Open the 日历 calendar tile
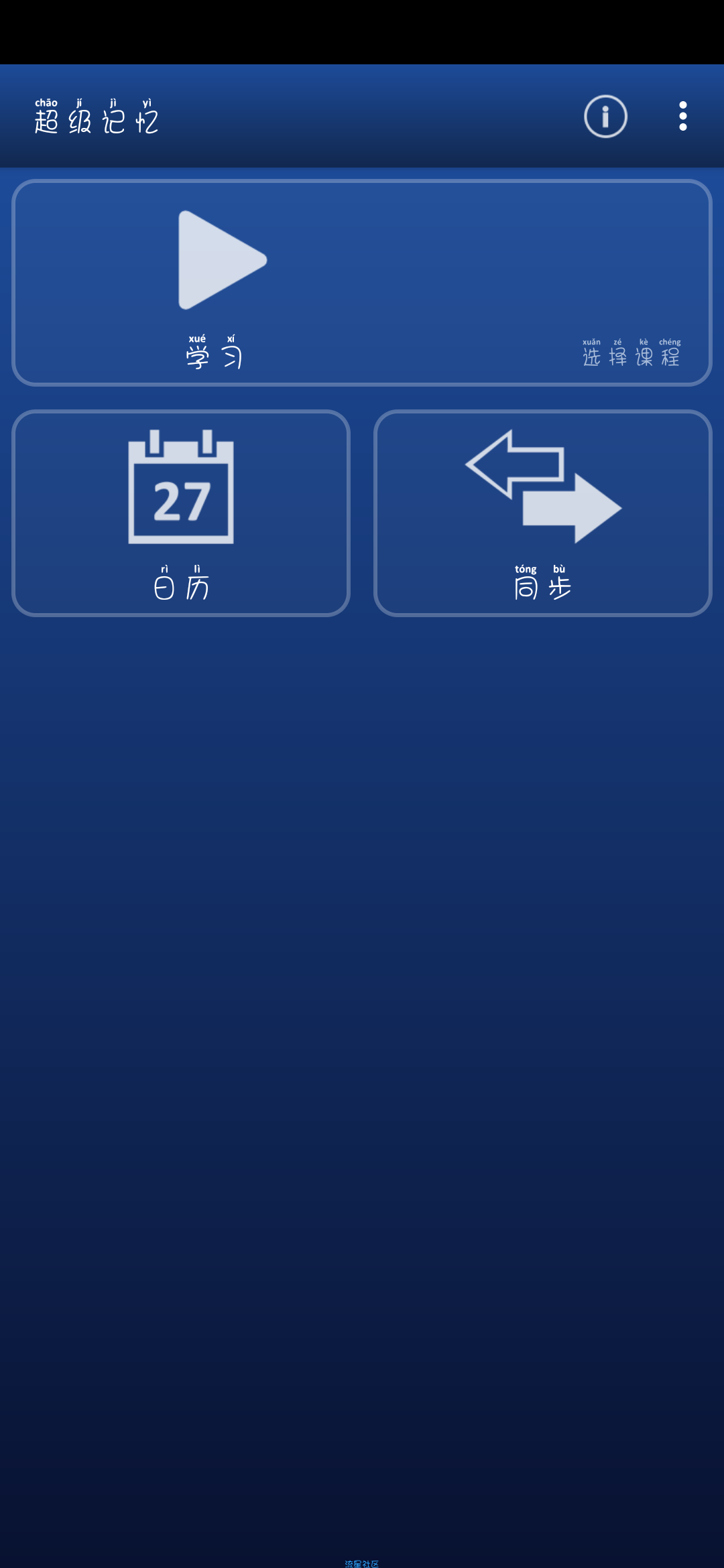Screen dimensions: 724x1568 181,513
